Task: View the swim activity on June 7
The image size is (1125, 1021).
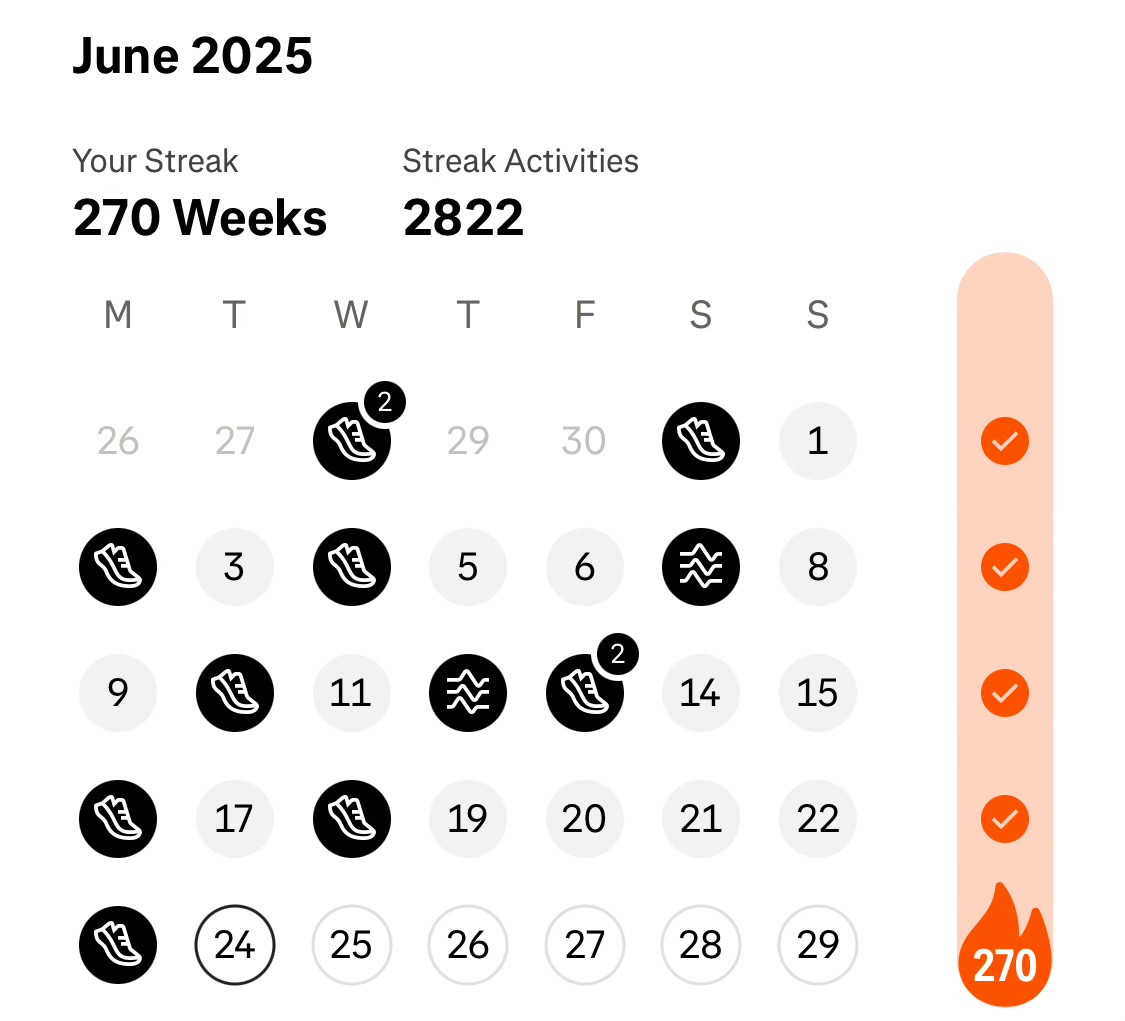Action: [701, 567]
